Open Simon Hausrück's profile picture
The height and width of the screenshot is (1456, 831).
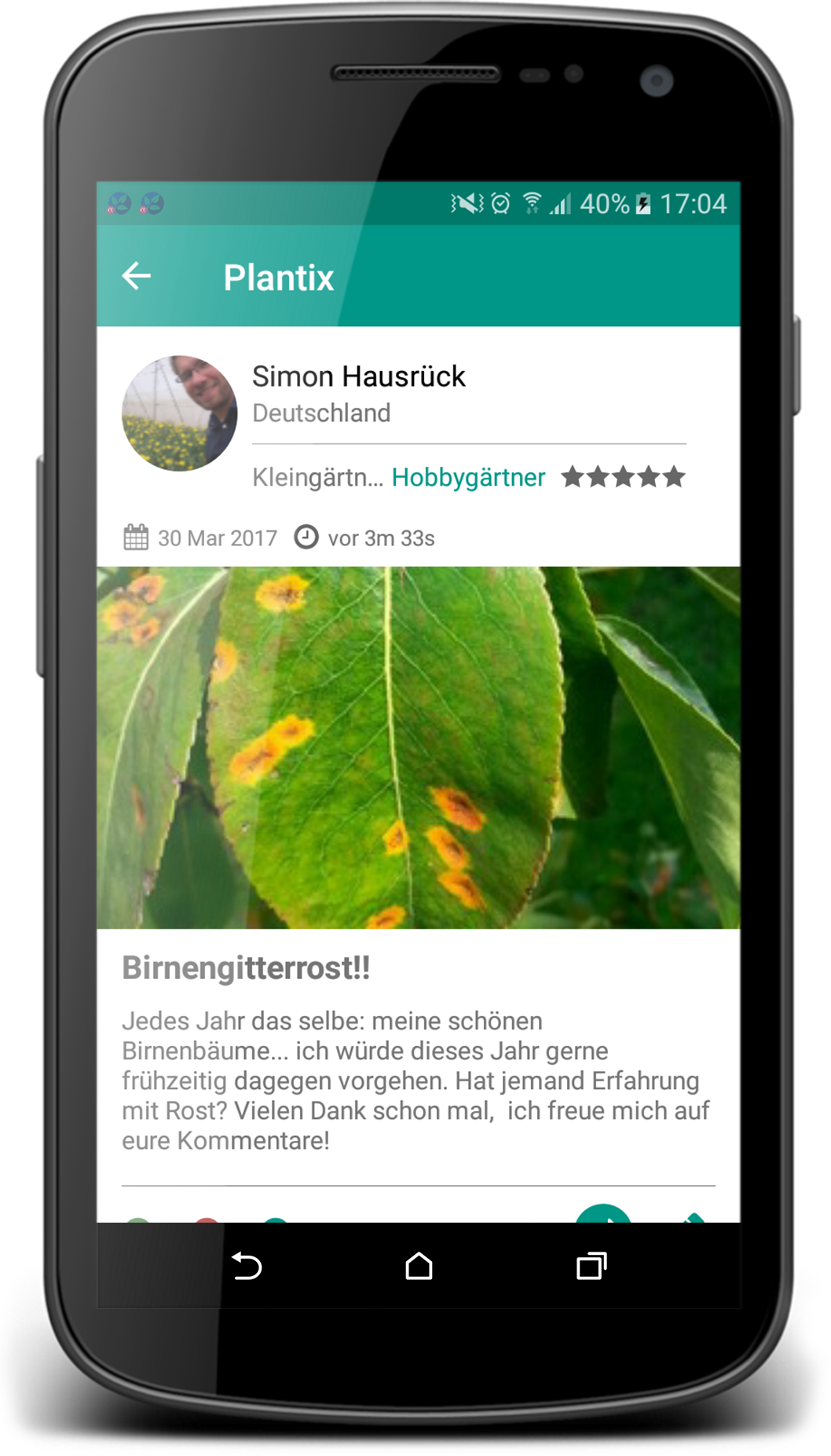pos(180,413)
